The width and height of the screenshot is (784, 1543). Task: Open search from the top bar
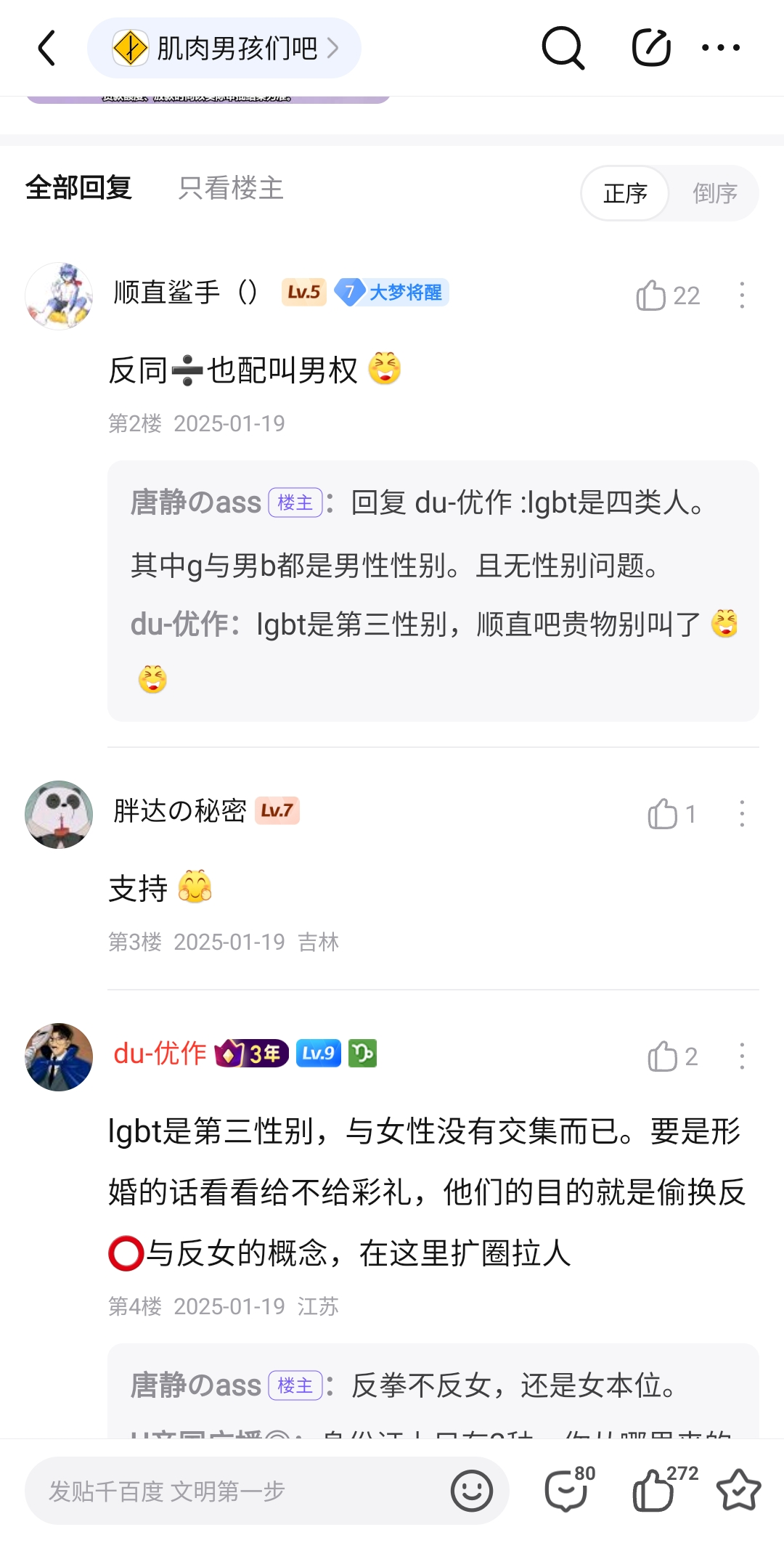(x=563, y=48)
